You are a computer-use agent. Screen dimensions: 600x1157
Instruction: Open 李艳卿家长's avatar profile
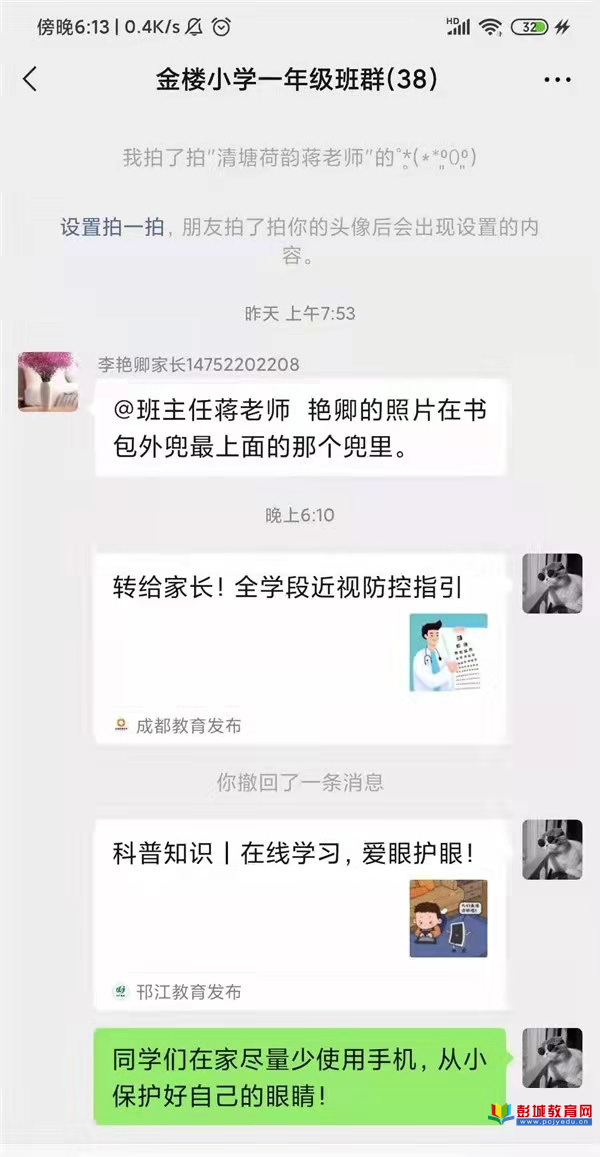tap(47, 381)
